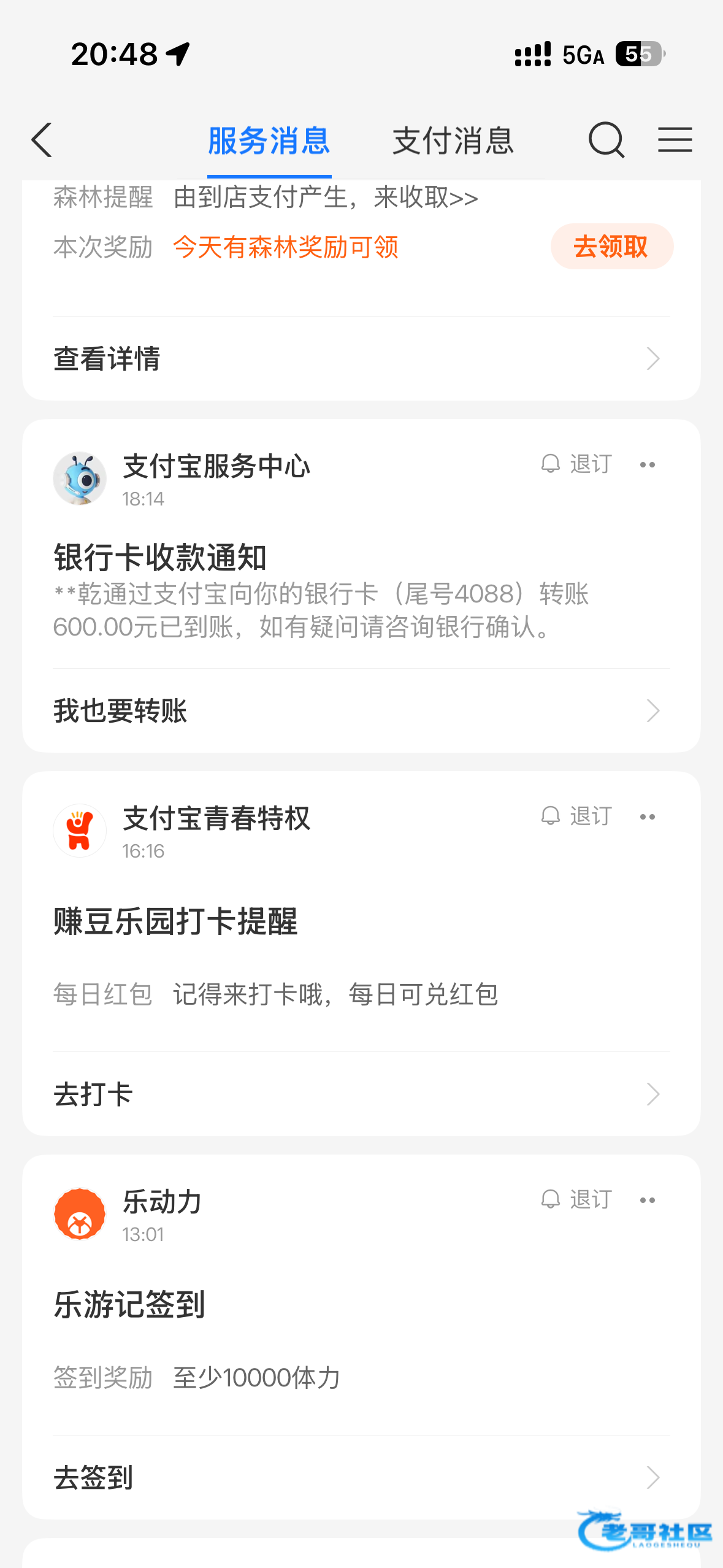Go back using the back arrow
Screen dimensions: 723x1568
pos(42,140)
